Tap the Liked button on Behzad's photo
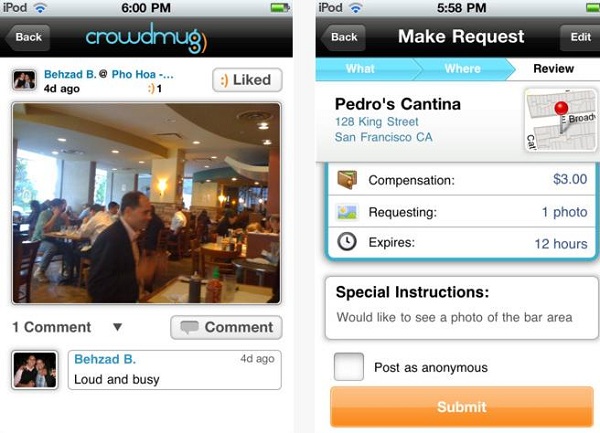The image size is (600, 433). click(x=247, y=80)
